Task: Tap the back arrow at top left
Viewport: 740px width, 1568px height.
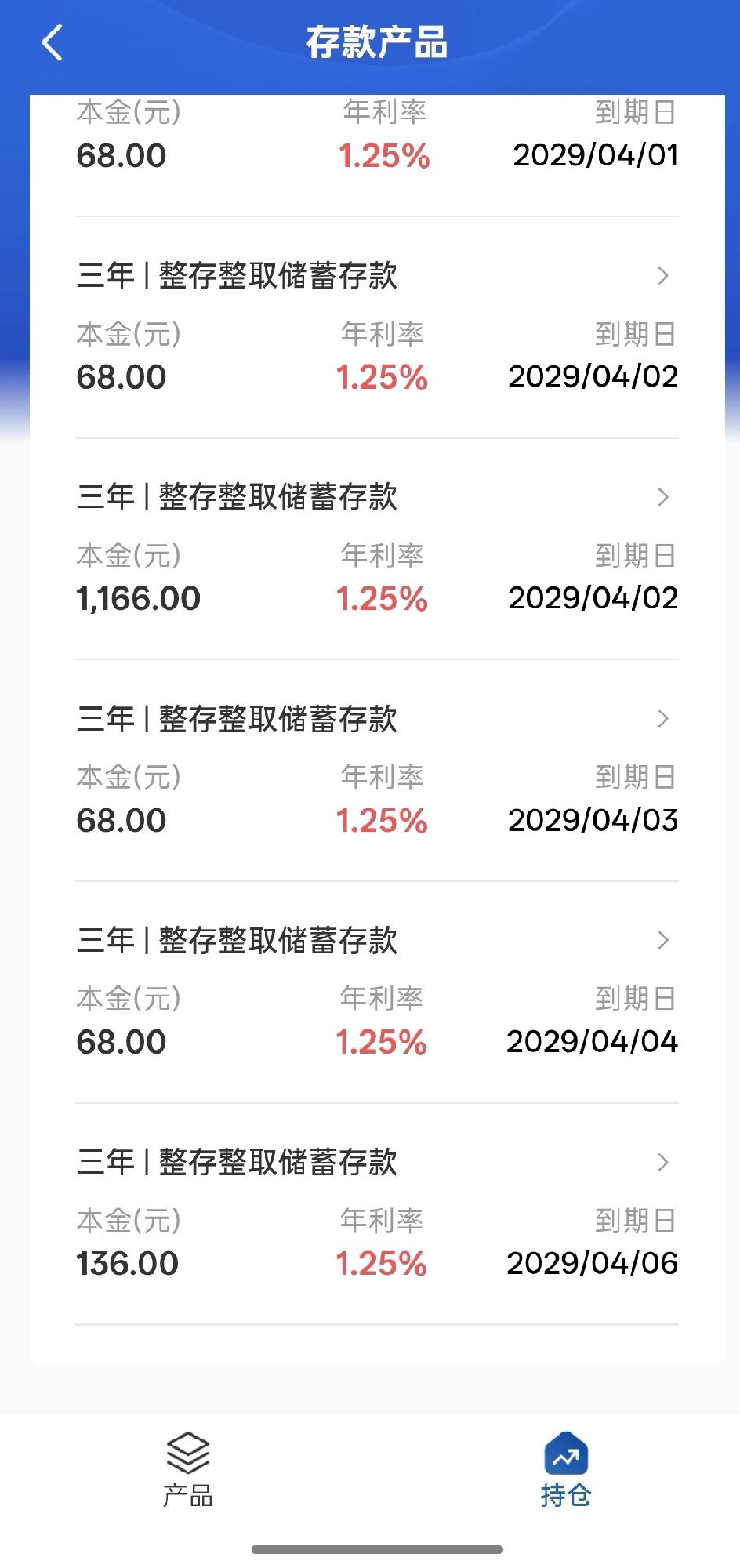Action: [52, 43]
